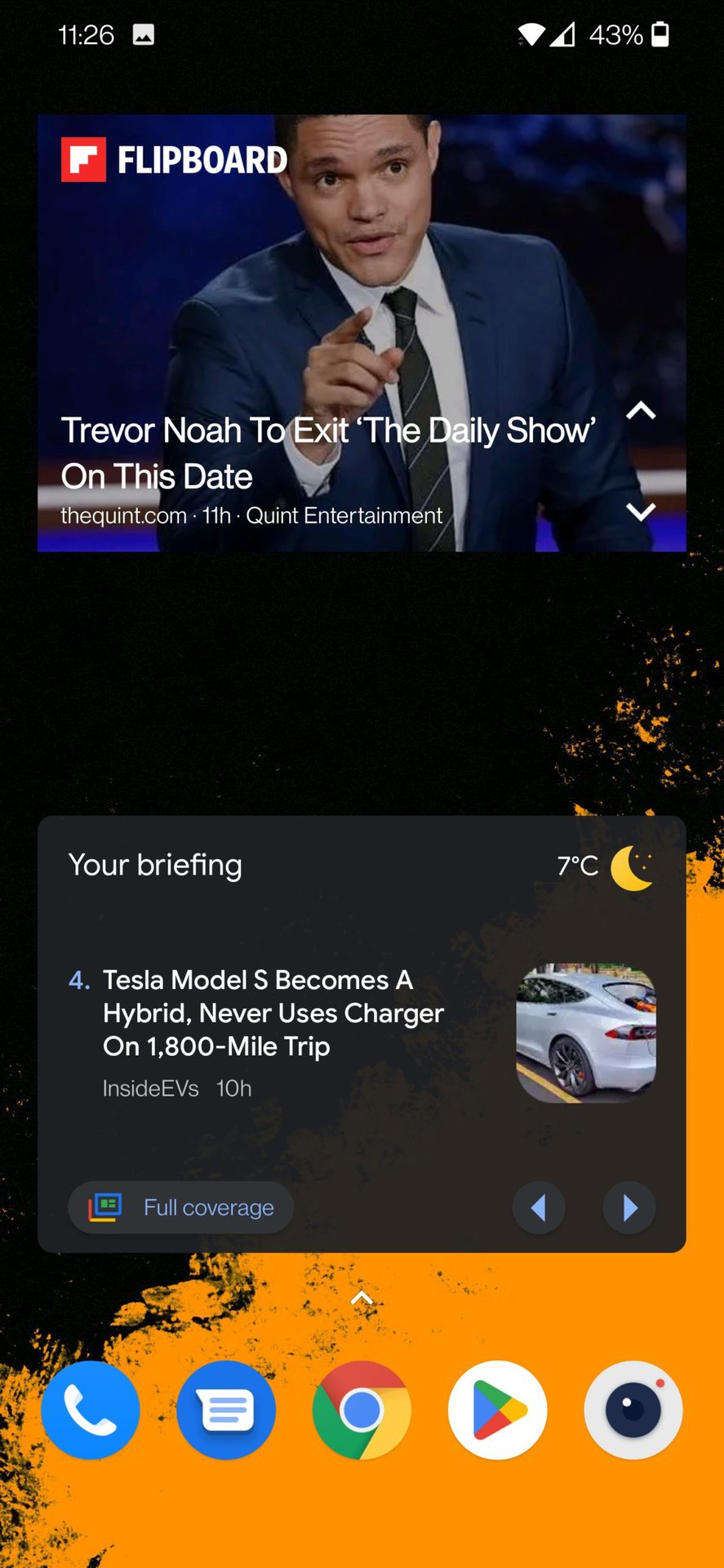Check the 7°C weather in briefing
The width and height of the screenshot is (724, 1568).
tap(604, 866)
